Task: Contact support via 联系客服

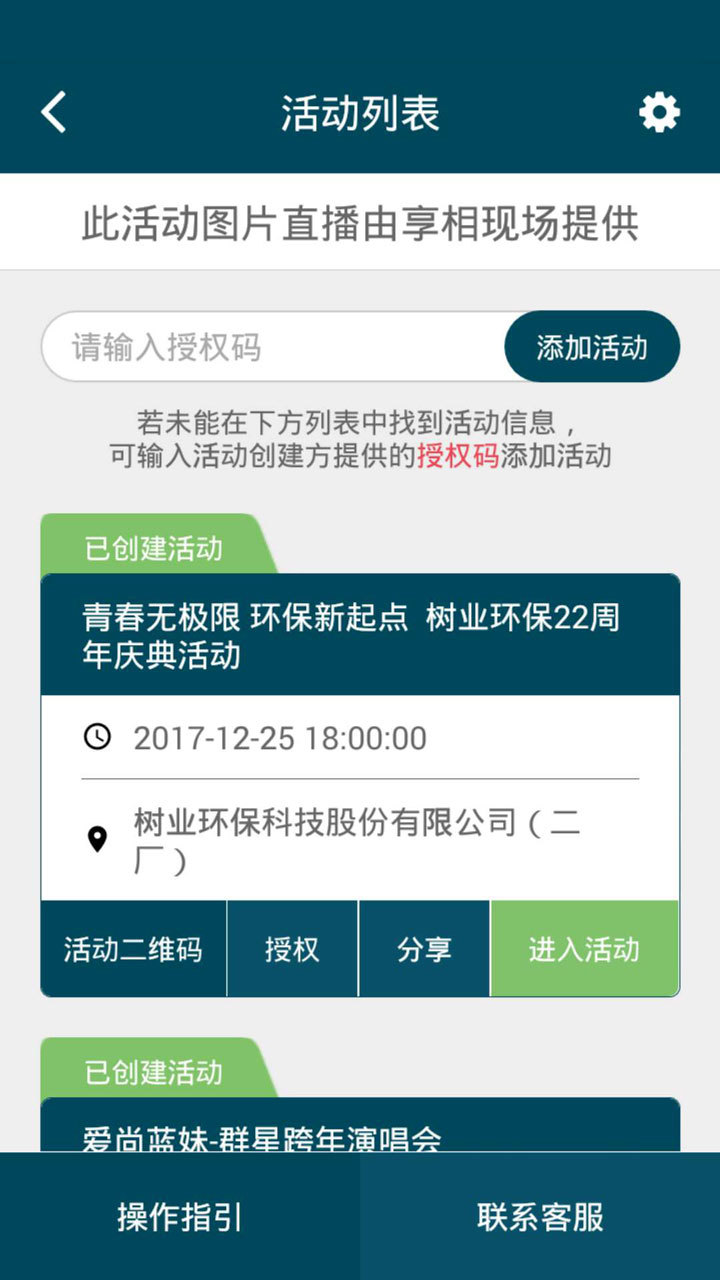Action: 540,1217
